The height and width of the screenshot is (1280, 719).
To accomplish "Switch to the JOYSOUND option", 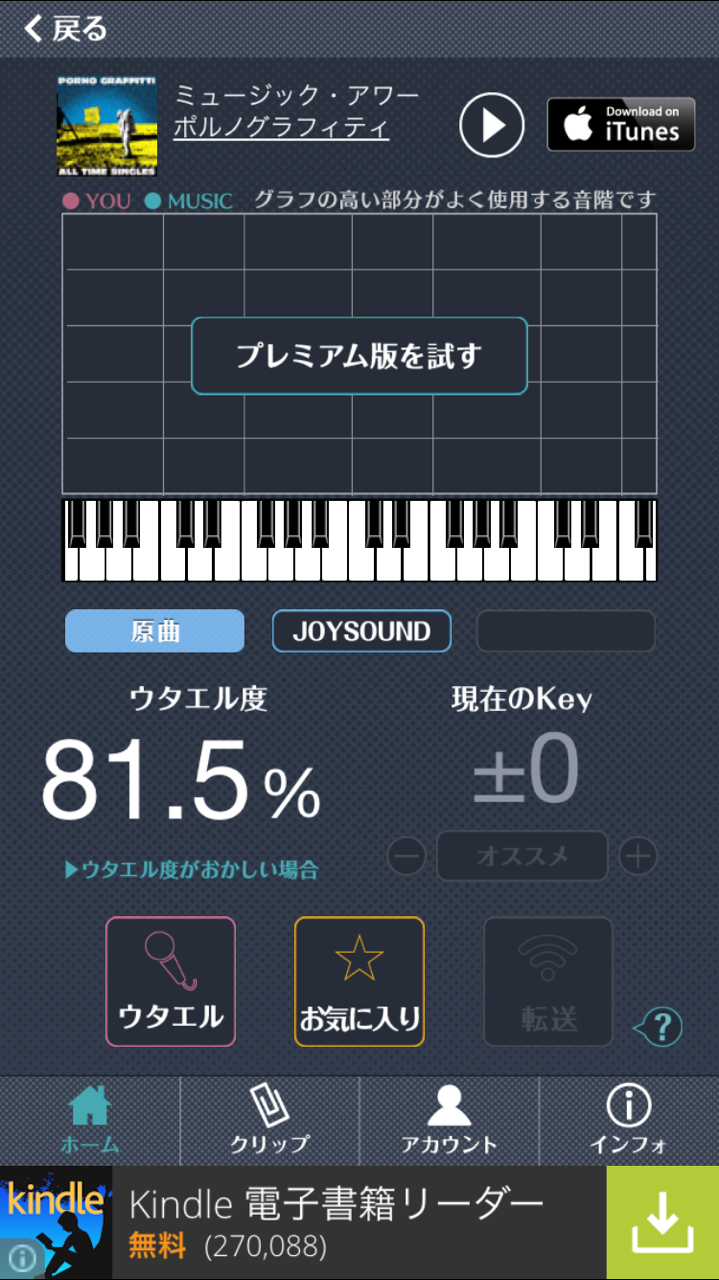I will pos(361,631).
